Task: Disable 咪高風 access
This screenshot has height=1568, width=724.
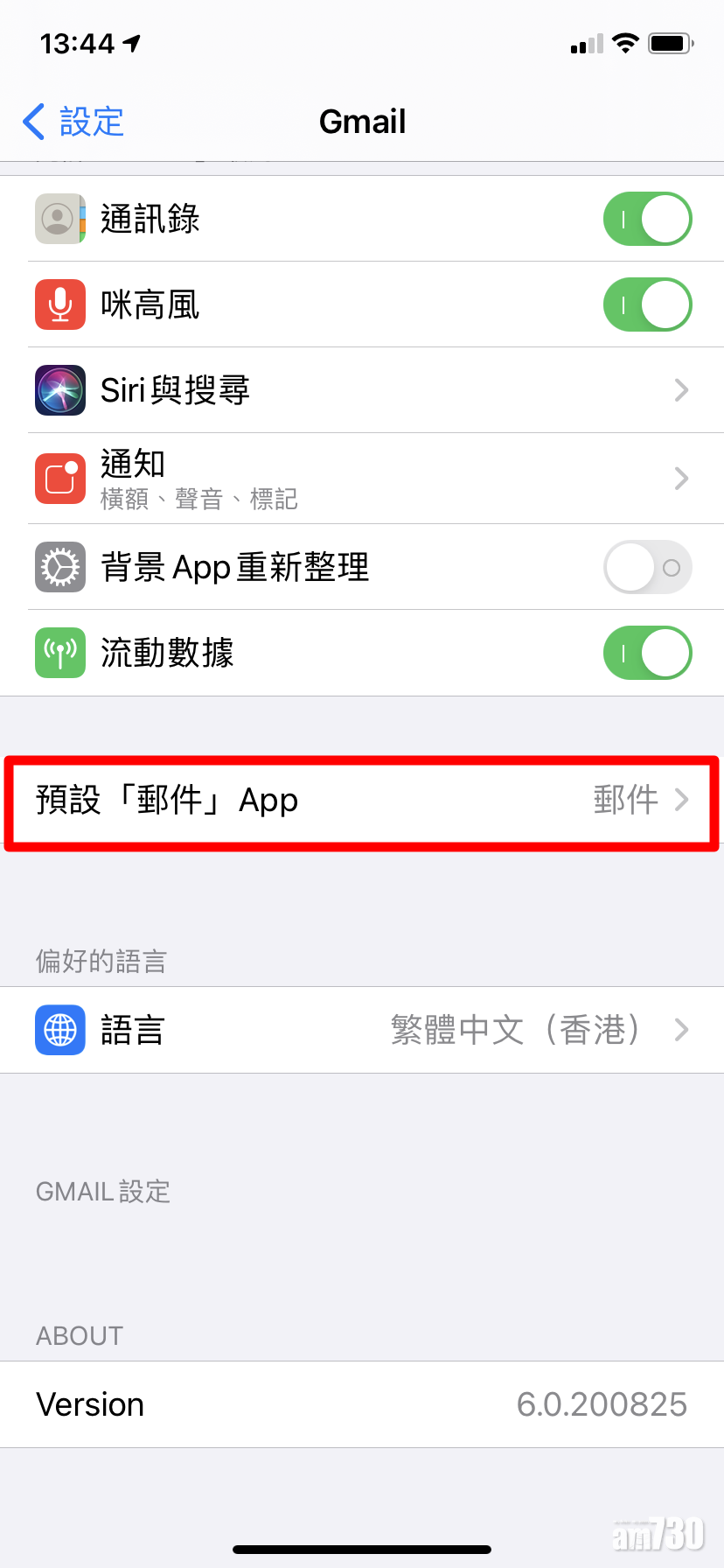Action: pos(647,304)
